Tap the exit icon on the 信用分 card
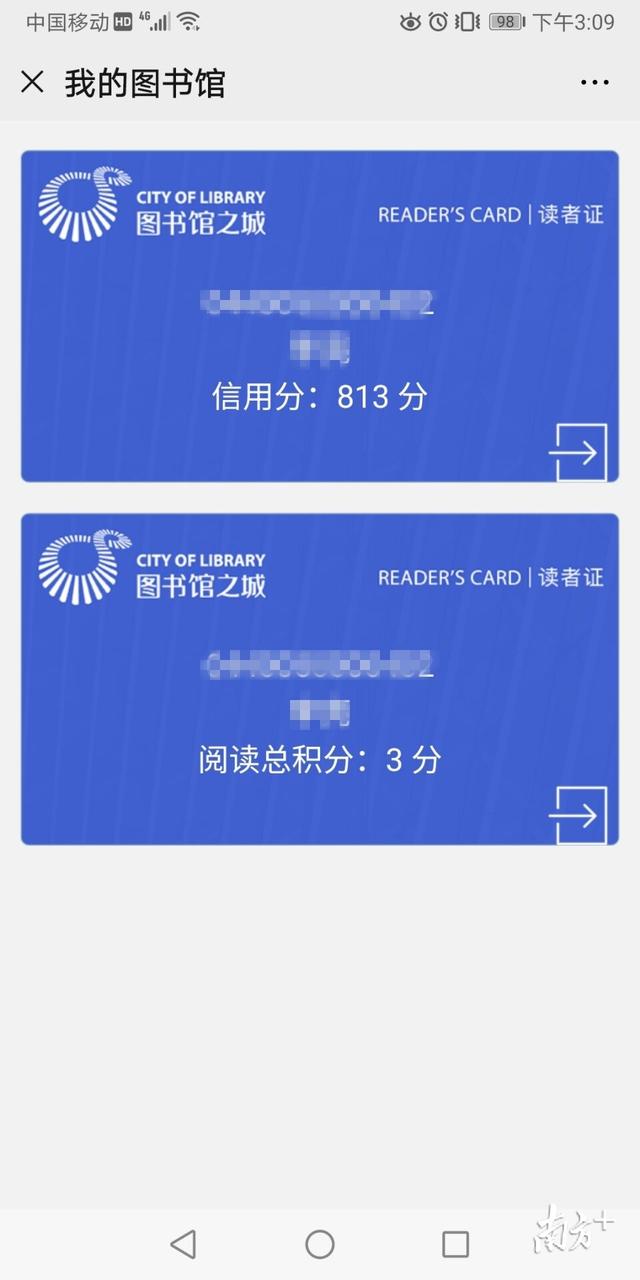This screenshot has height=1280, width=640. click(x=578, y=452)
